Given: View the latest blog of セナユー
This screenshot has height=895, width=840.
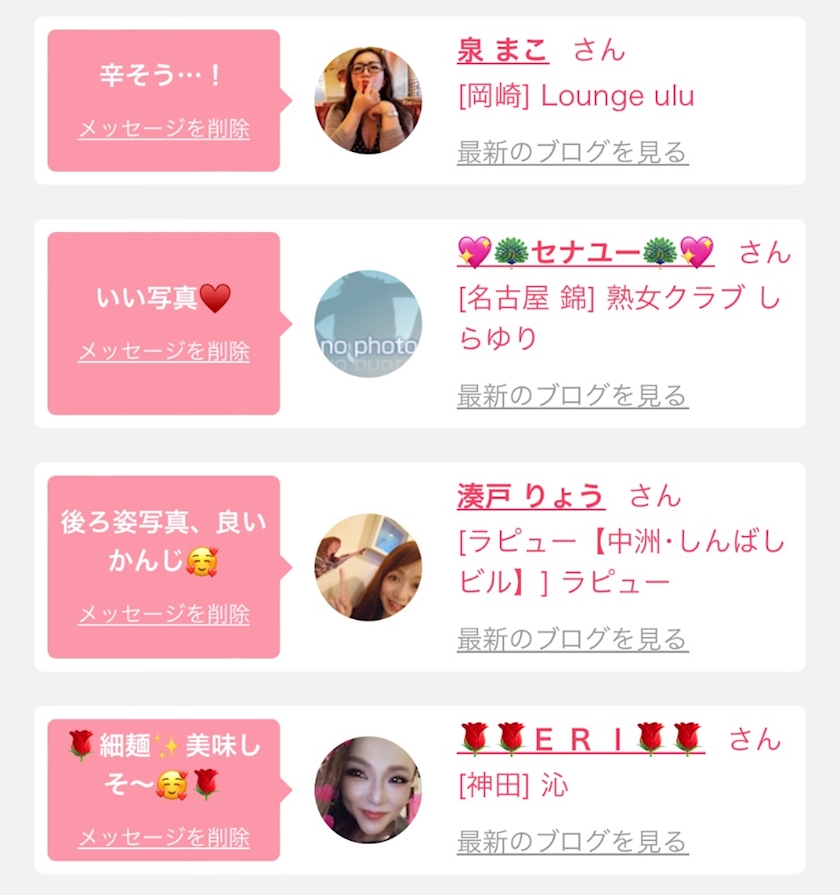Looking at the screenshot, I should (572, 396).
